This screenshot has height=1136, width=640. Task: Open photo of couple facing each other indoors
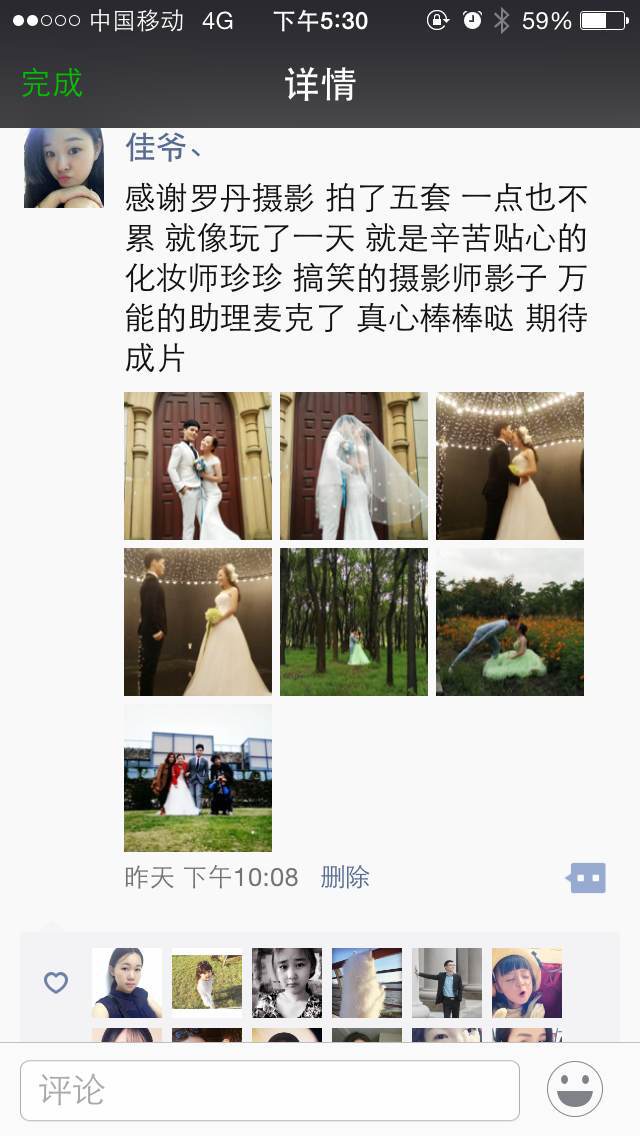click(198, 622)
